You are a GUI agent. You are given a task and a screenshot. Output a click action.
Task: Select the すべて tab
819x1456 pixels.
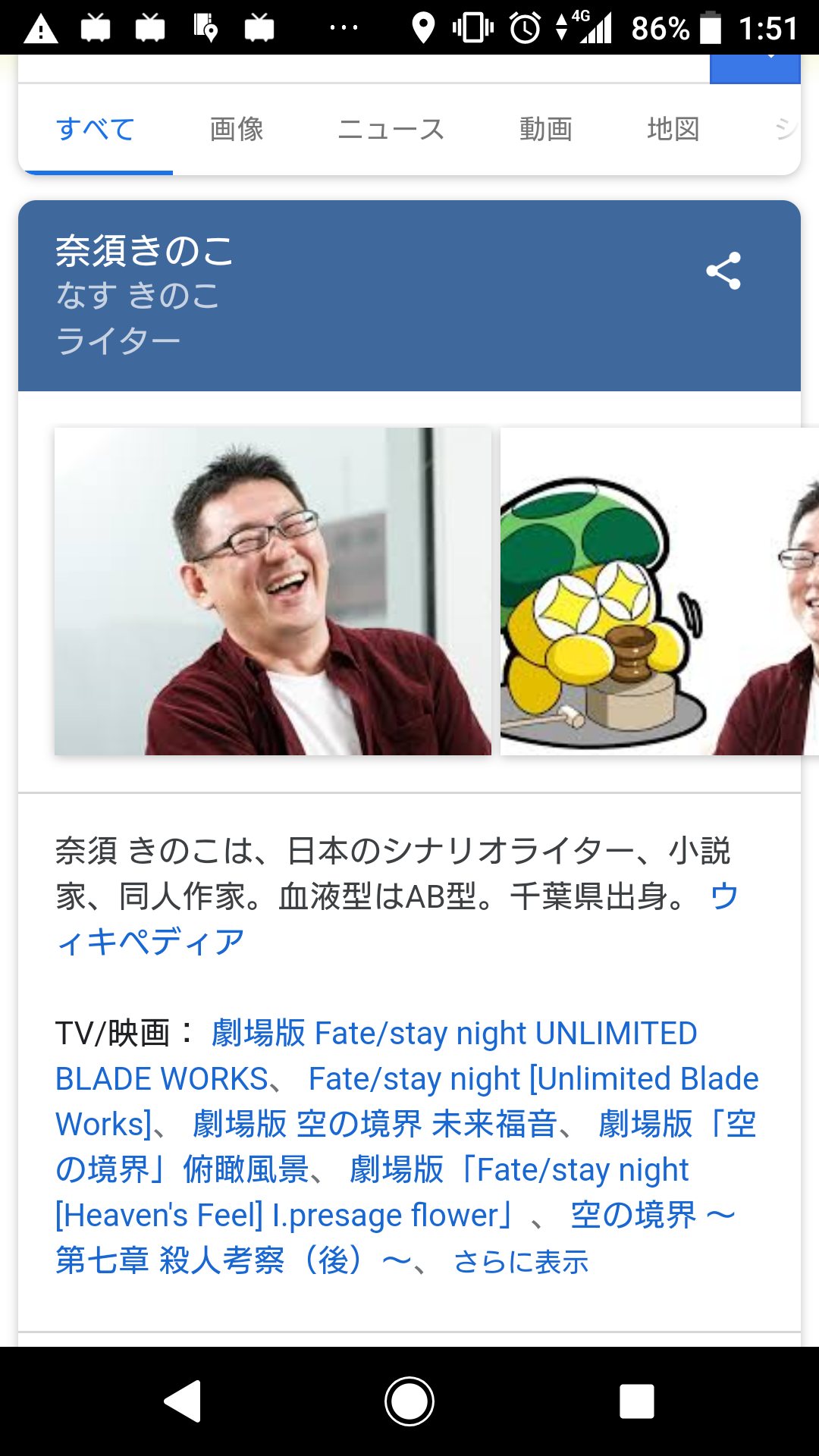point(96,129)
